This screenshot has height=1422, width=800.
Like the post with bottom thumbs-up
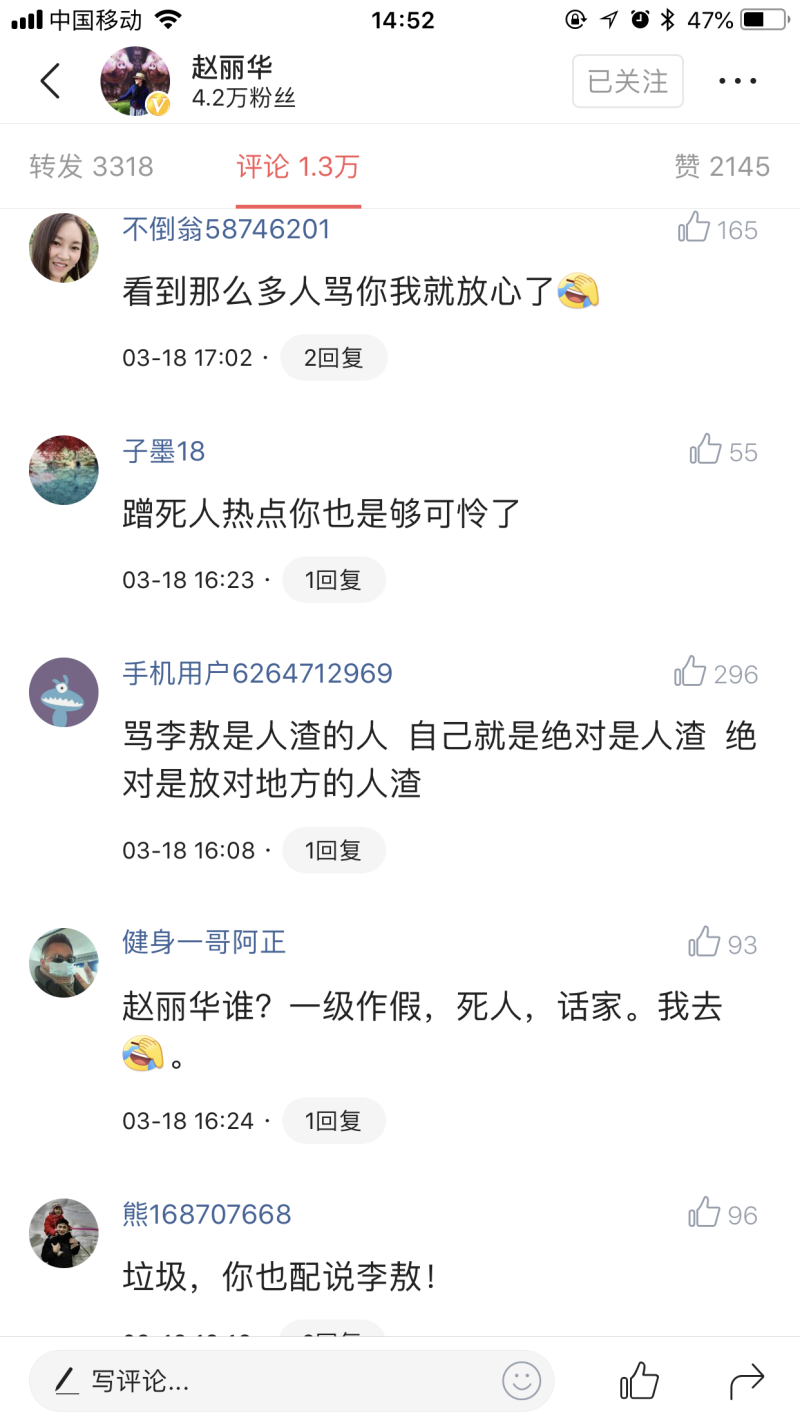pyautogui.click(x=639, y=1381)
